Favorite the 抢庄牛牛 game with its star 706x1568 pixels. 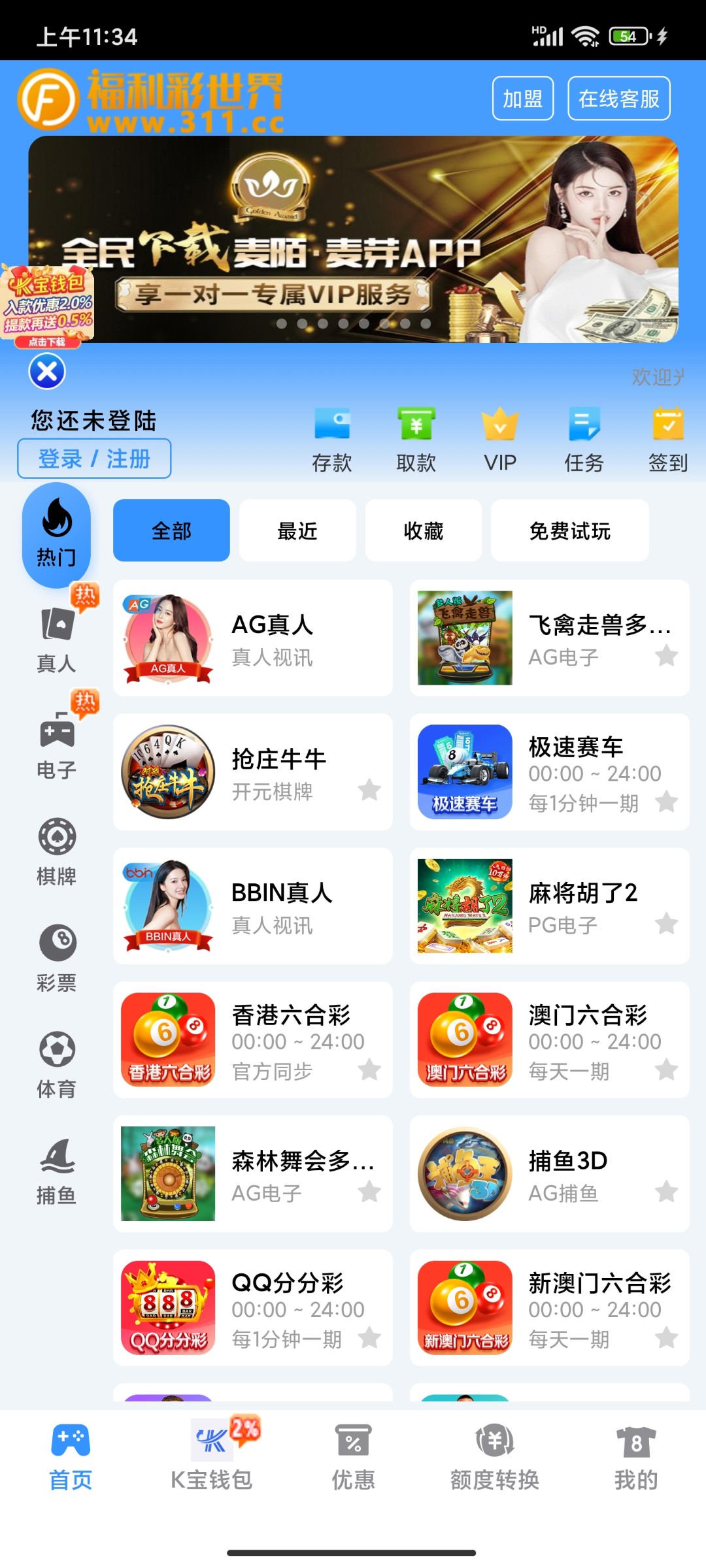click(370, 789)
